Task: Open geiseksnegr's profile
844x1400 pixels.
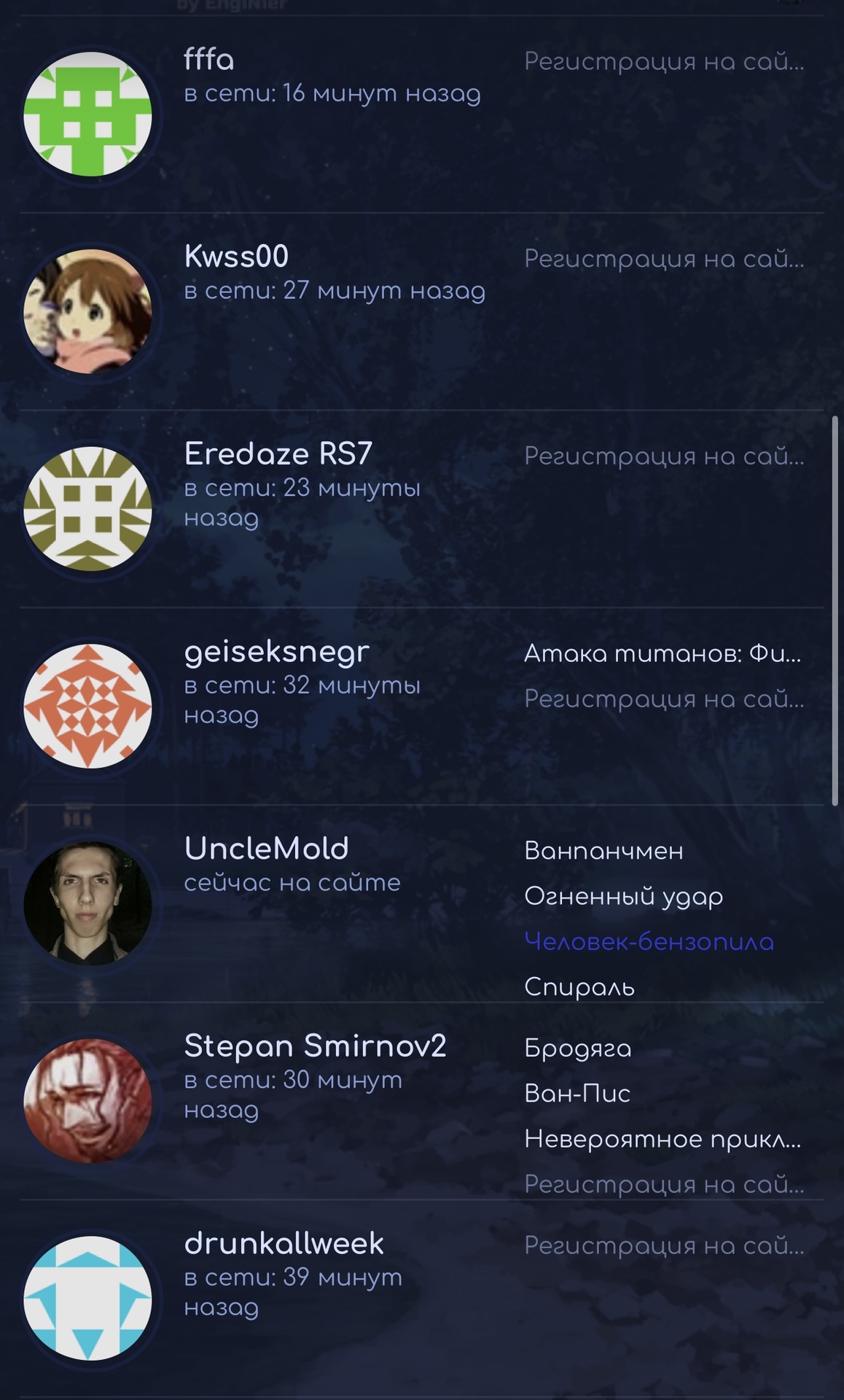Action: point(276,652)
